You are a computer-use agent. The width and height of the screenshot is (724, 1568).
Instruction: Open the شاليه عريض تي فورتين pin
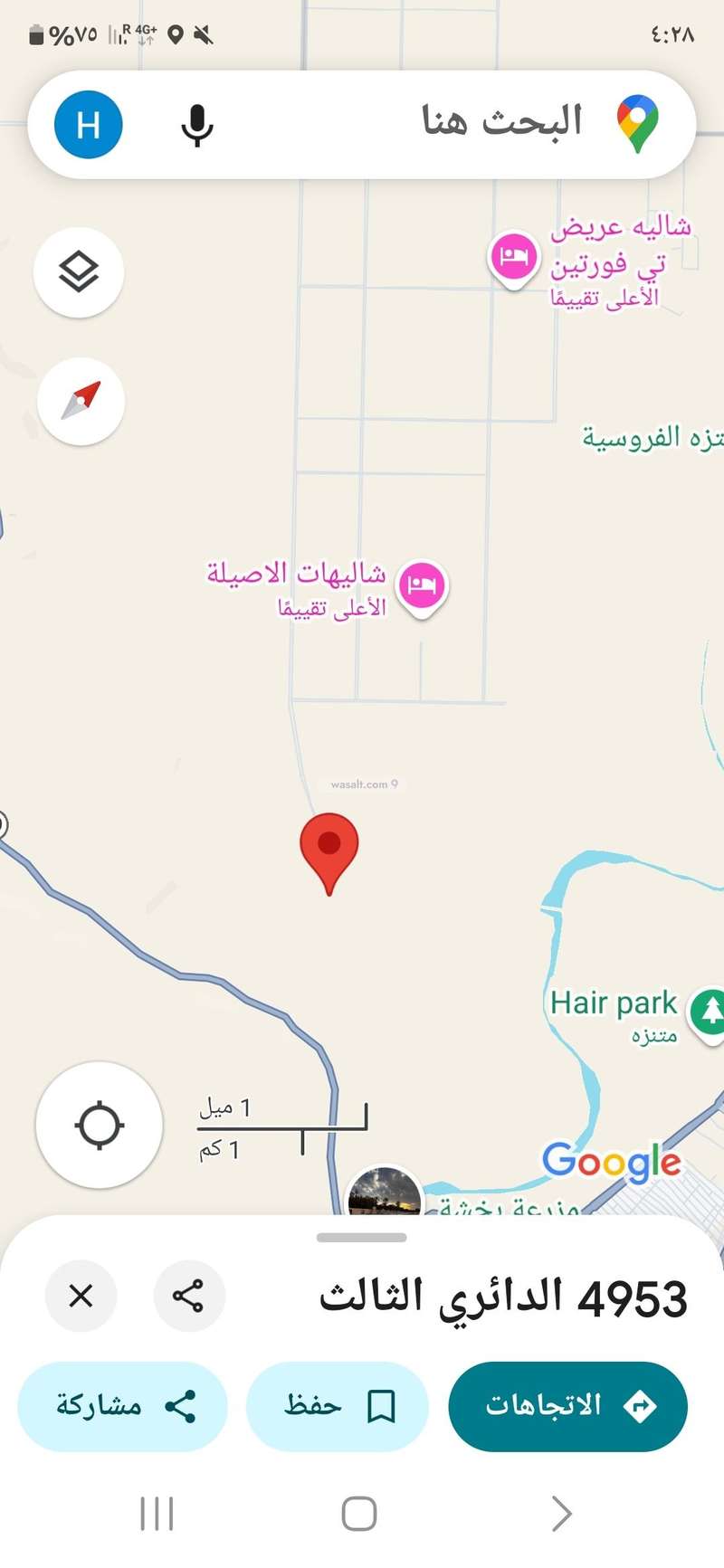(x=513, y=257)
